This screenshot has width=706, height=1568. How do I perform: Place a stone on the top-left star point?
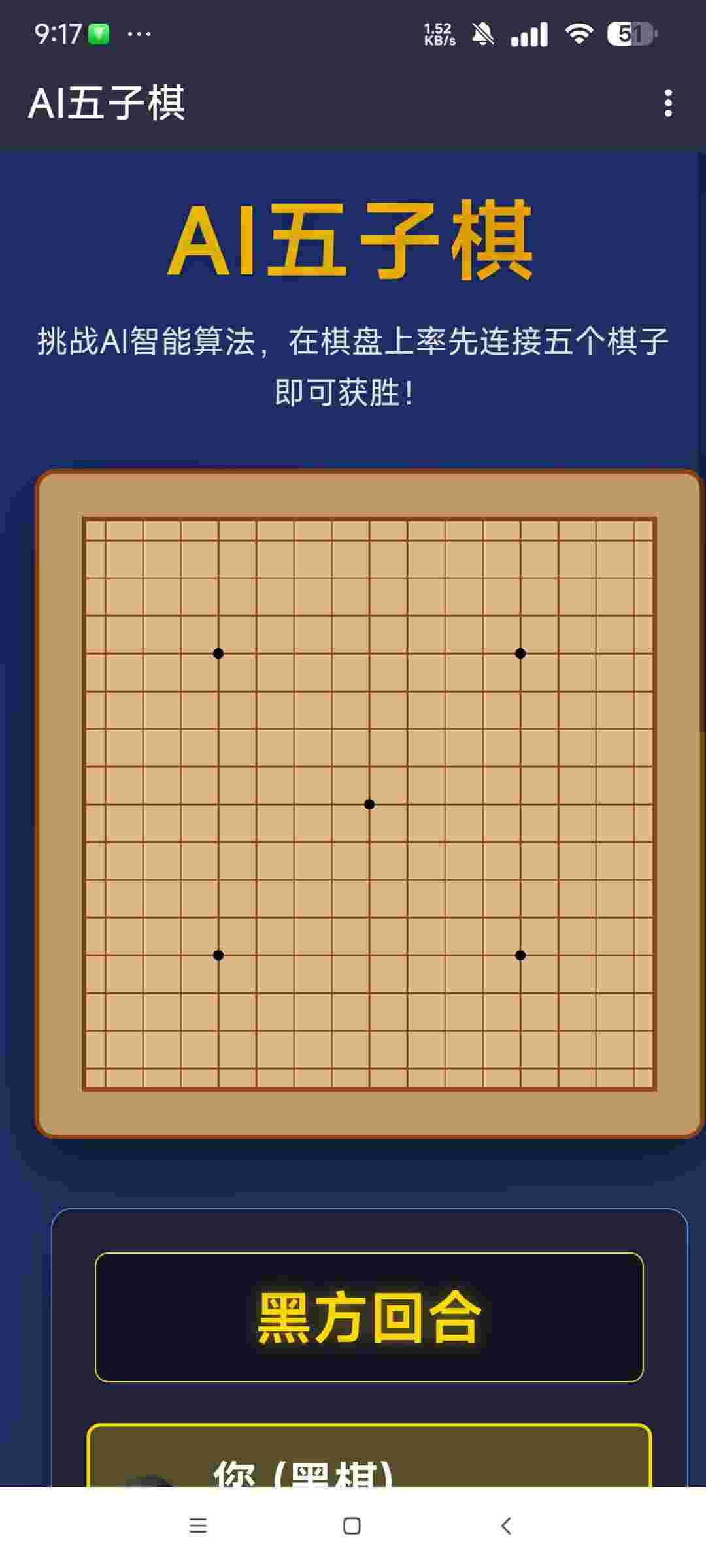(218, 653)
